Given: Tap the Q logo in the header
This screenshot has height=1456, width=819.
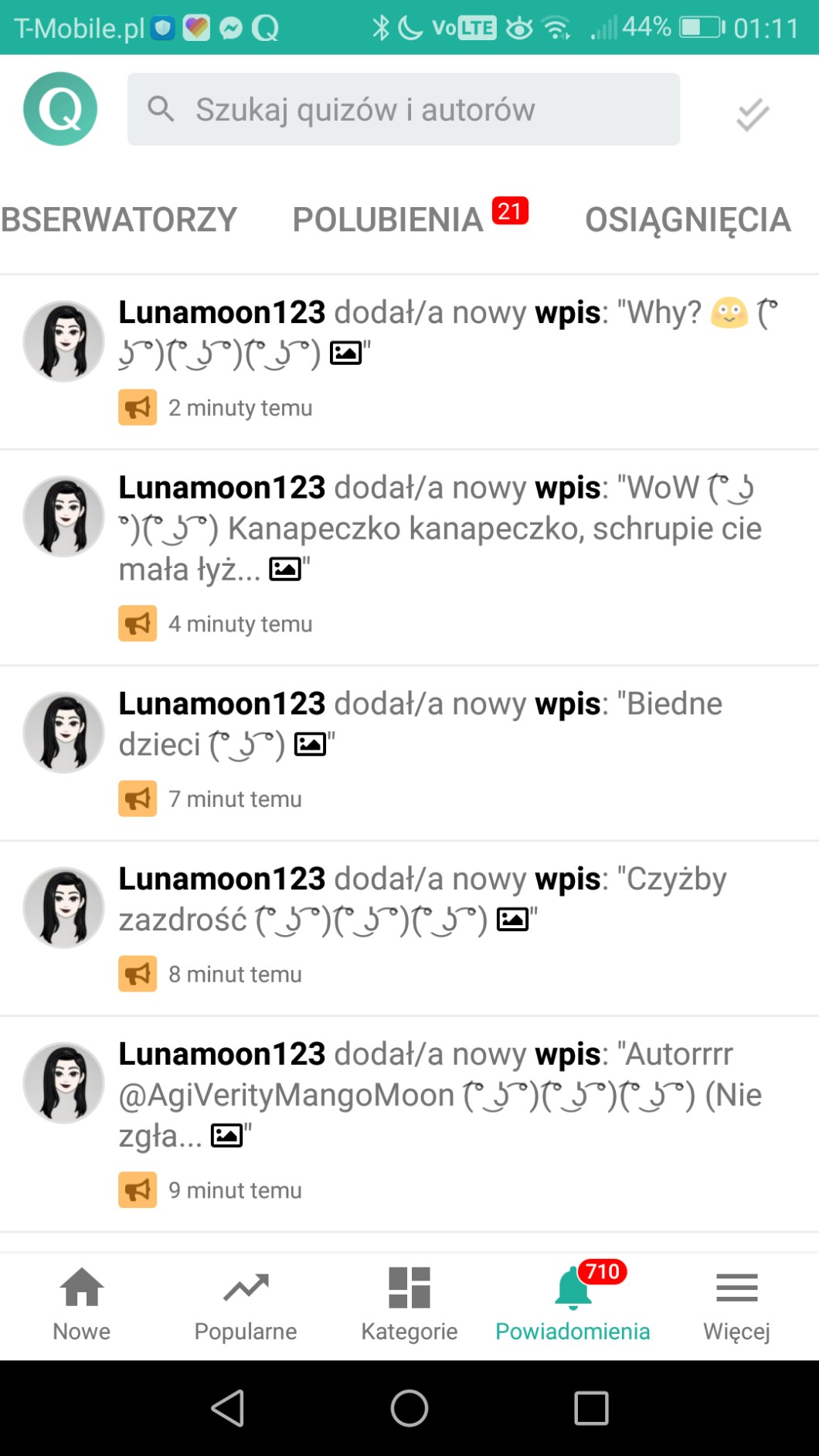Looking at the screenshot, I should 60,109.
